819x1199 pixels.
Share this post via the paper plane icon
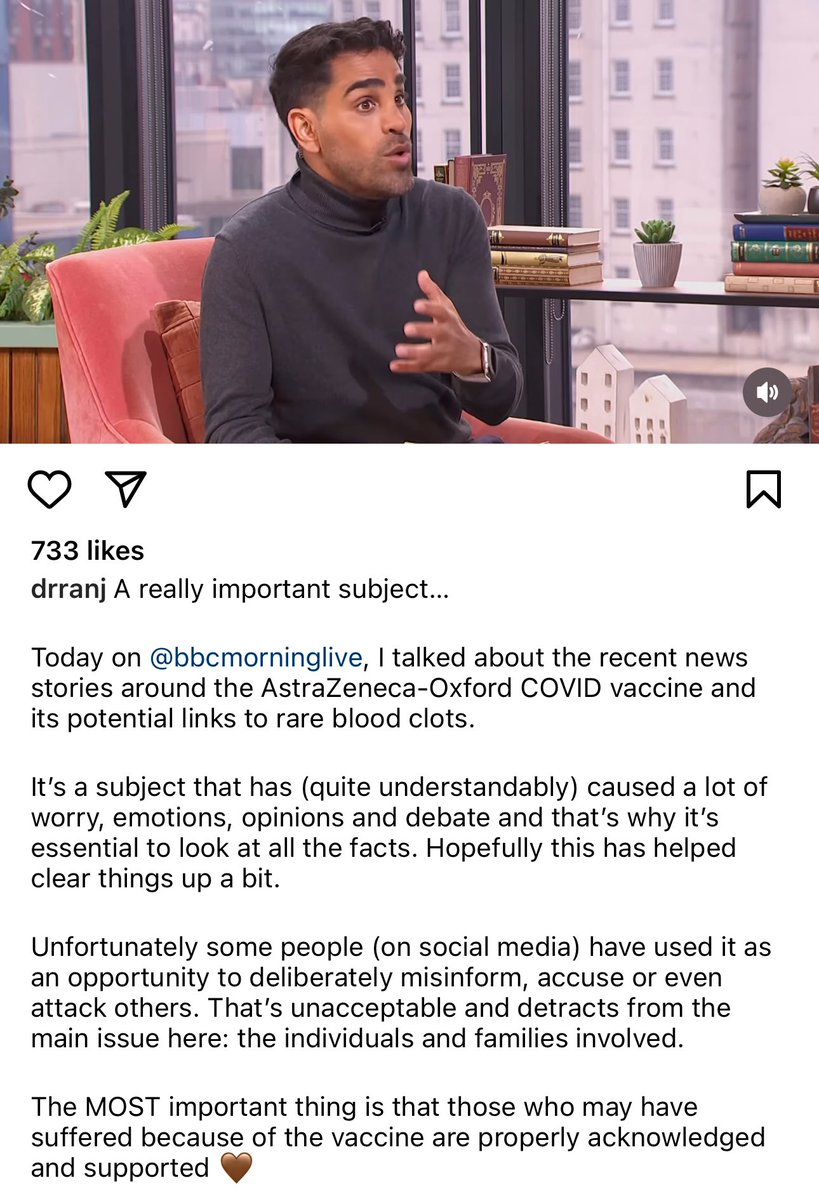tap(127, 488)
